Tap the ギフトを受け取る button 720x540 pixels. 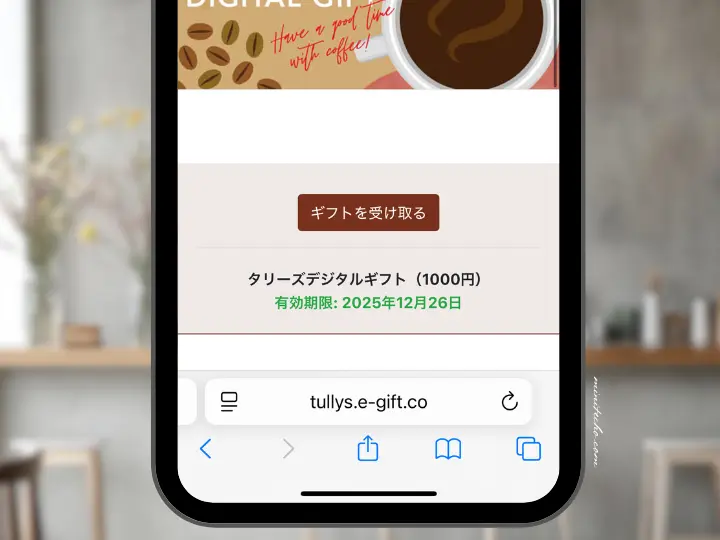(368, 213)
